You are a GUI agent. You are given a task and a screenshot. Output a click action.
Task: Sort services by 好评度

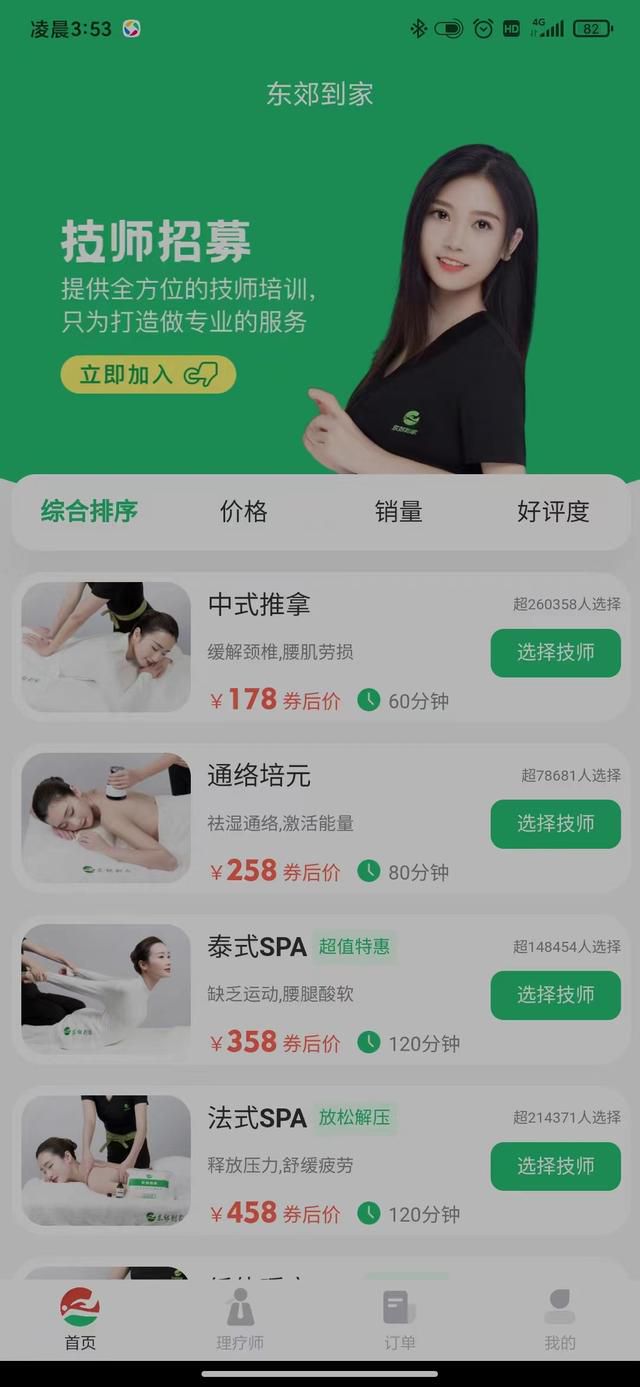pyautogui.click(x=553, y=512)
